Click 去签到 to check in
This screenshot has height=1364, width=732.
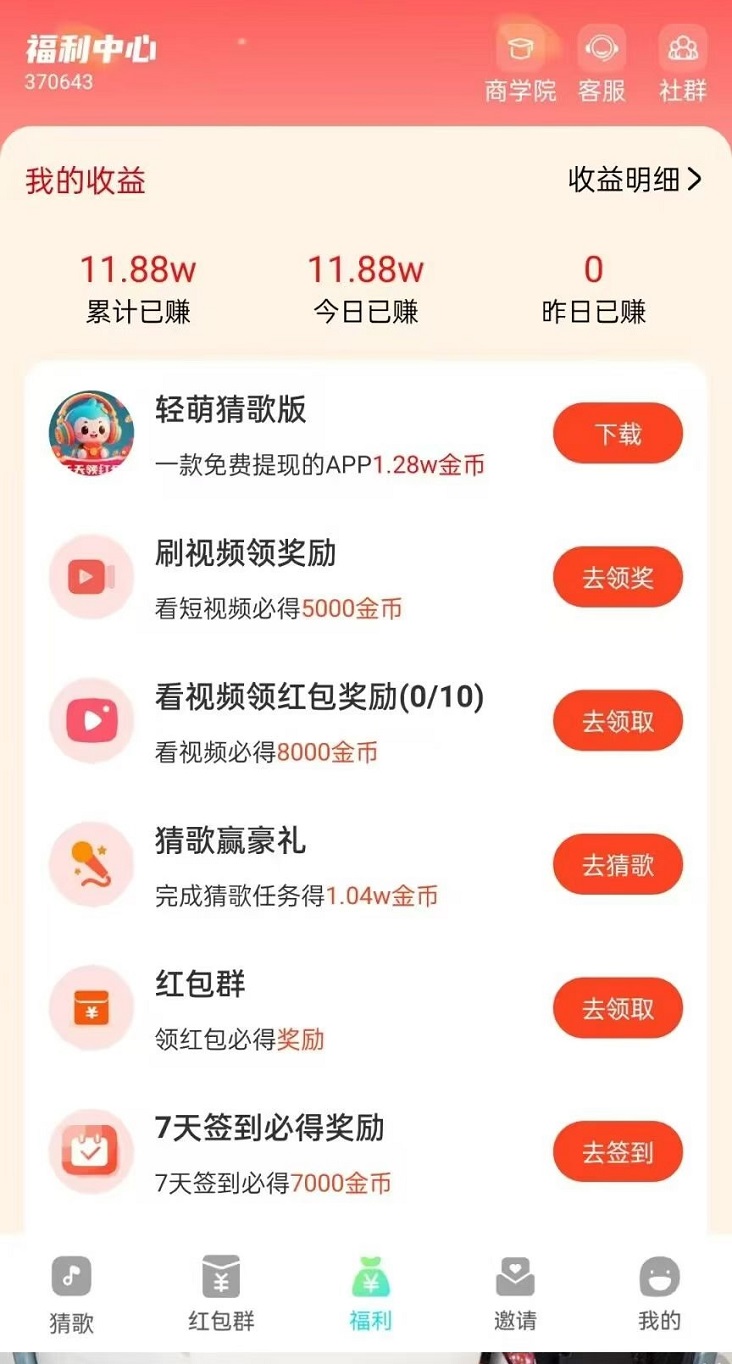[x=618, y=1151]
